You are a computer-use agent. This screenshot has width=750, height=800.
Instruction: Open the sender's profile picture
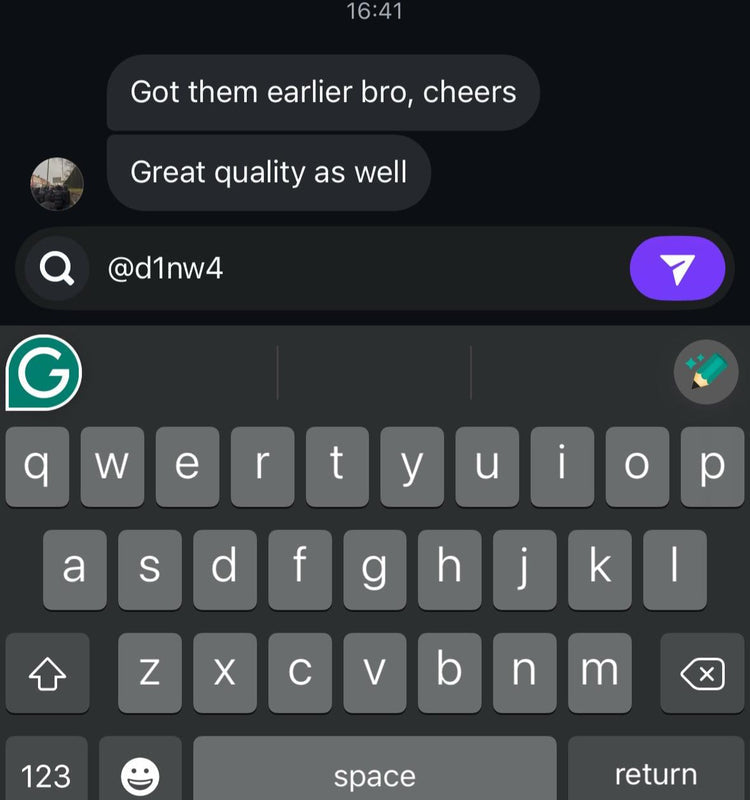click(57, 183)
